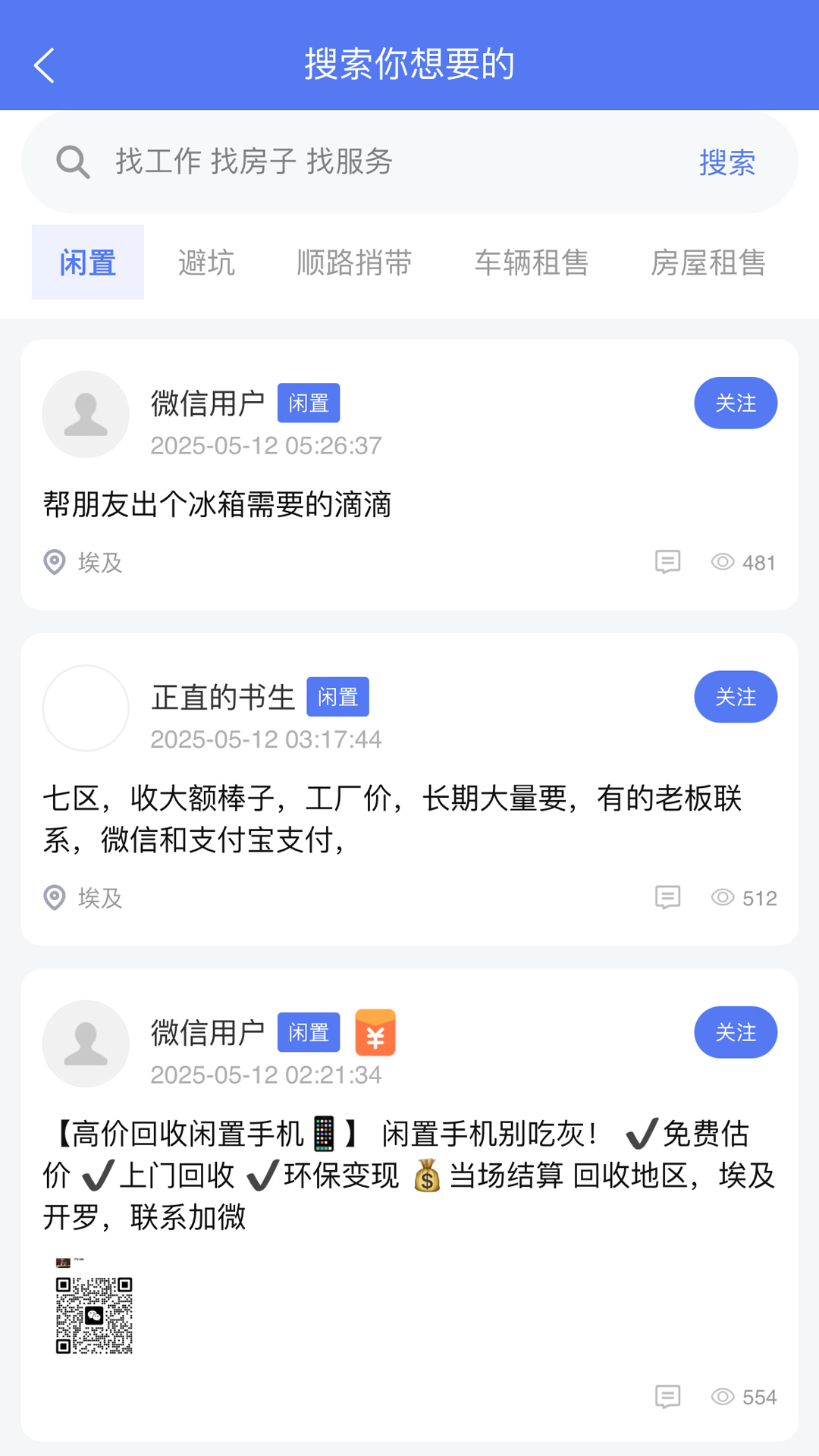Follow 正直的书生
The image size is (819, 1456).
coord(736,697)
